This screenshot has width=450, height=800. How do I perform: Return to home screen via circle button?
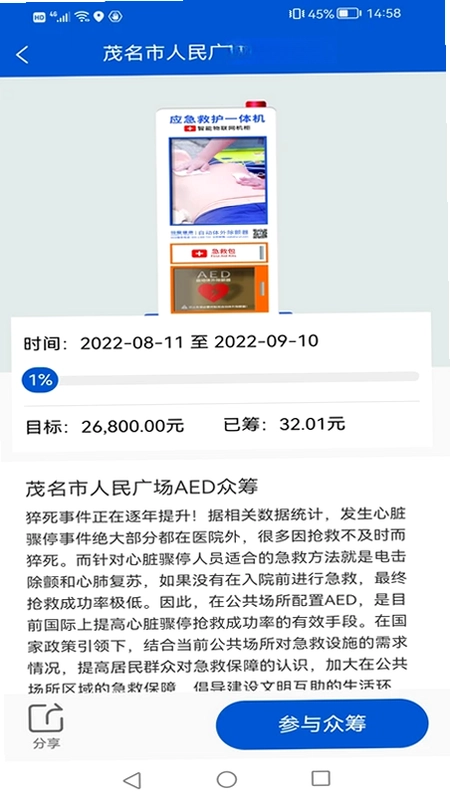coord(227,779)
